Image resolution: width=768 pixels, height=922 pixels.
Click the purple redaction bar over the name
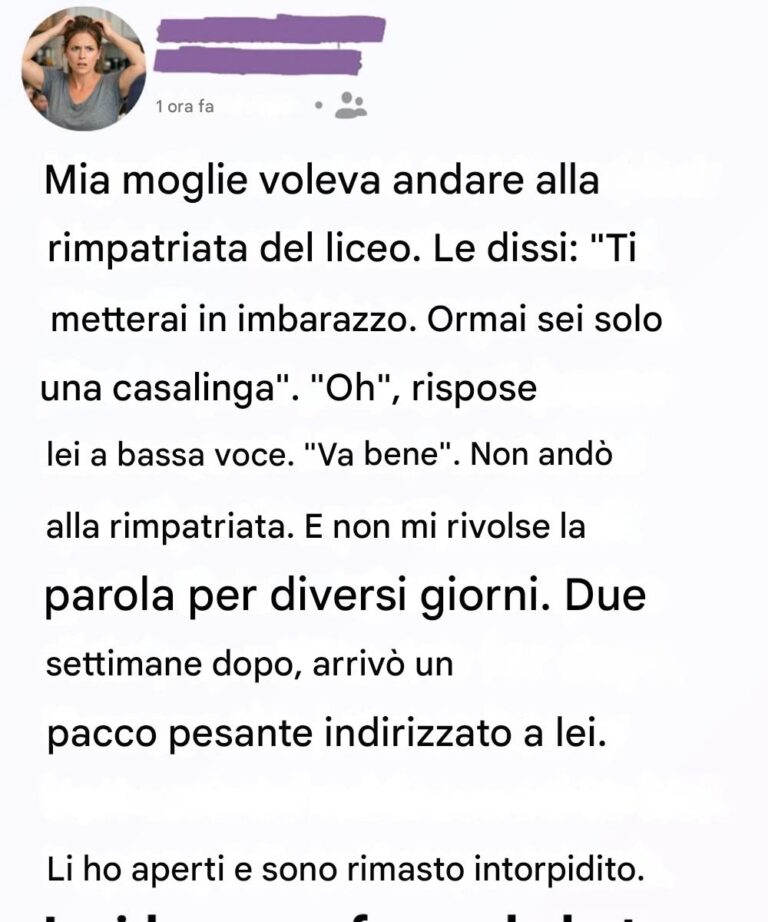coord(267,45)
